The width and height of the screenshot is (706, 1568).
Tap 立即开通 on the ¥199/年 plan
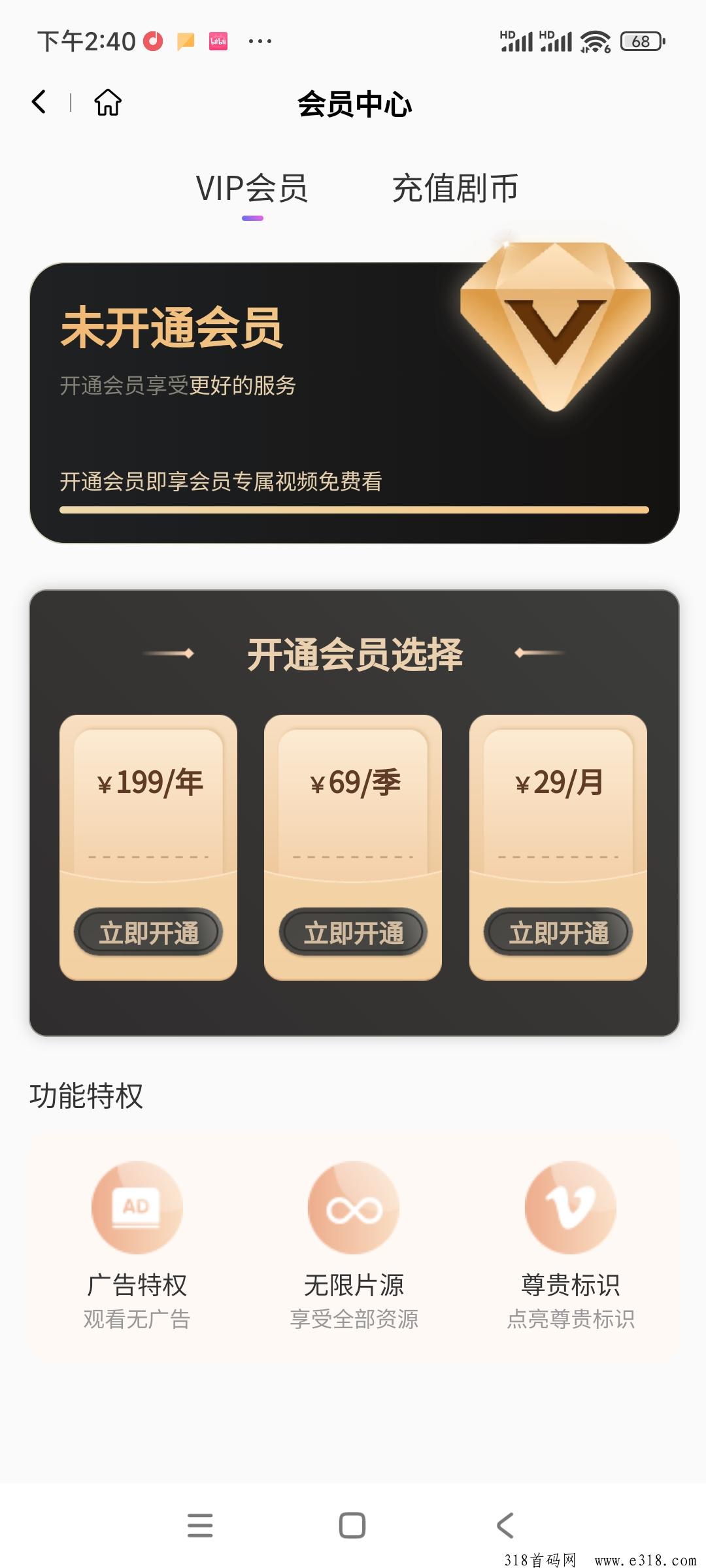[x=148, y=932]
